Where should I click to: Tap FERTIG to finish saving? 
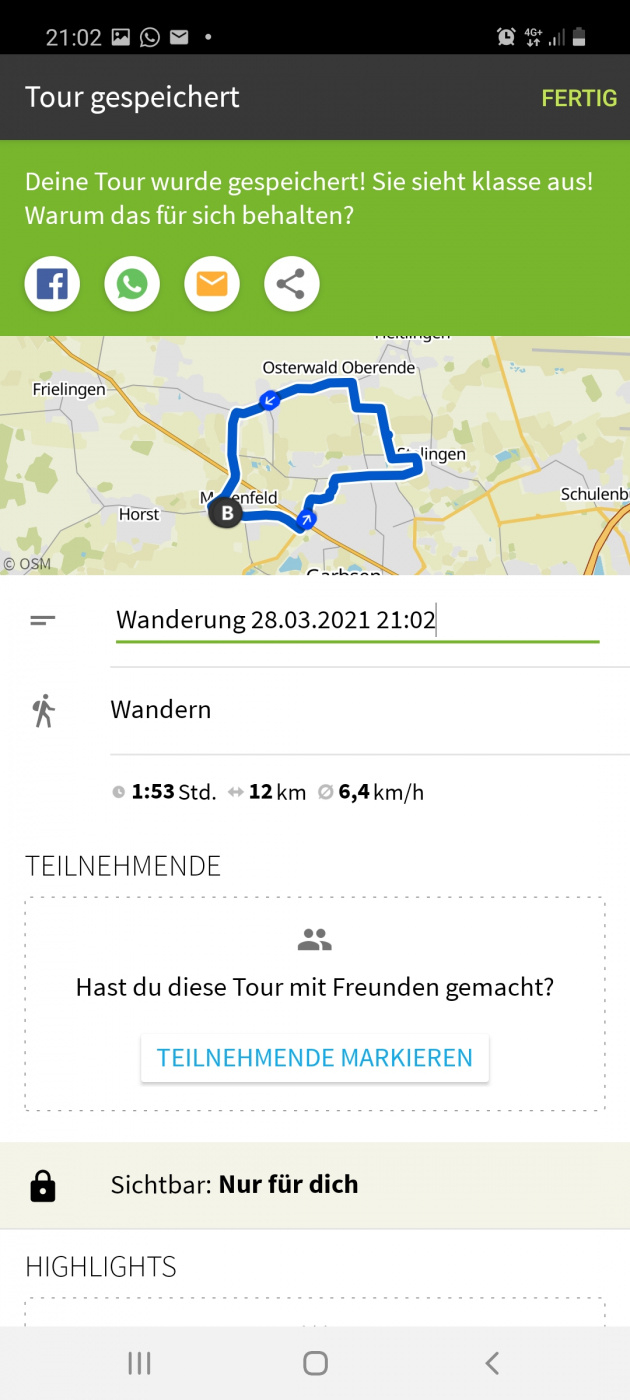pos(579,98)
